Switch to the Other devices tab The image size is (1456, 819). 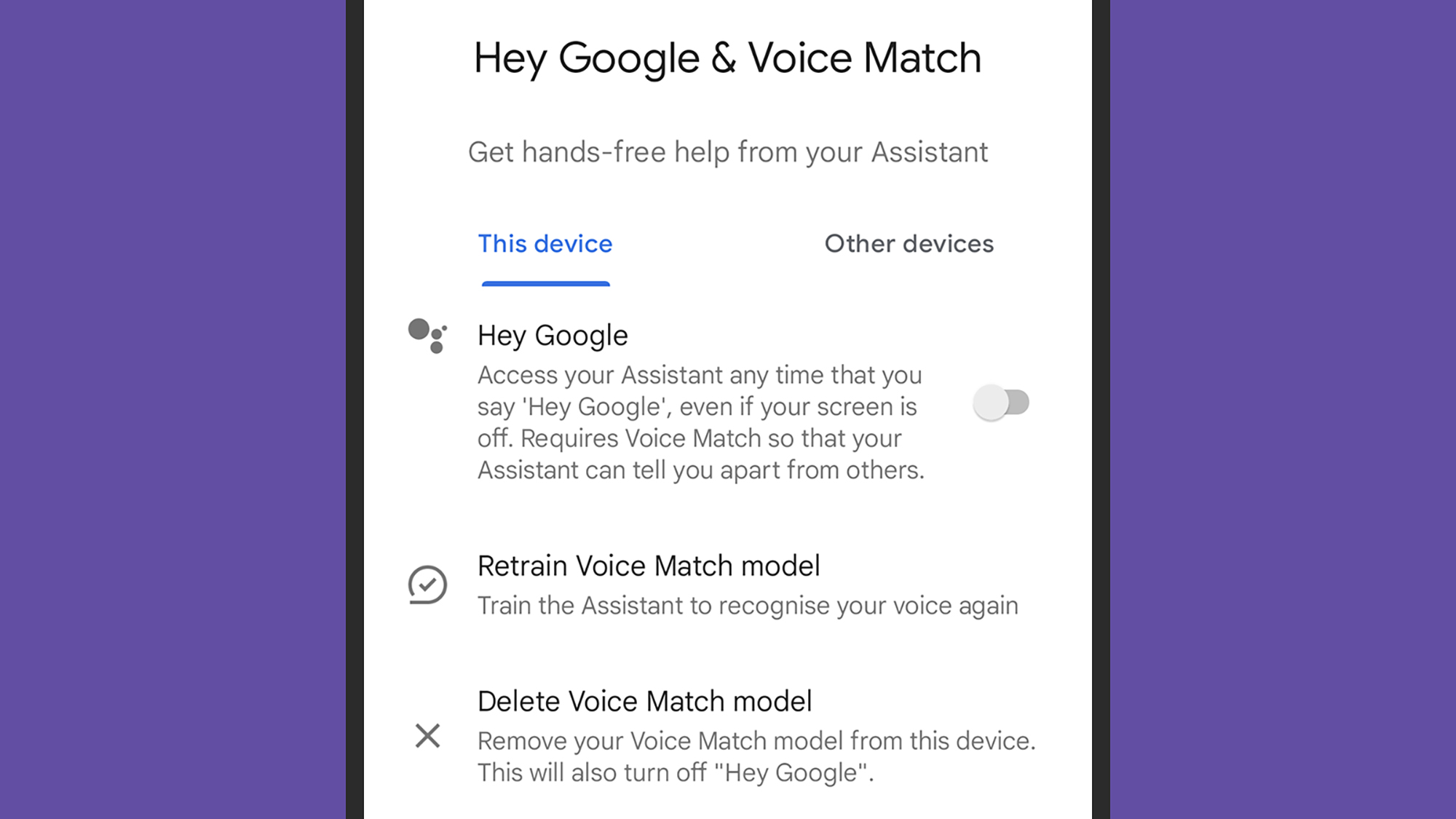[909, 244]
